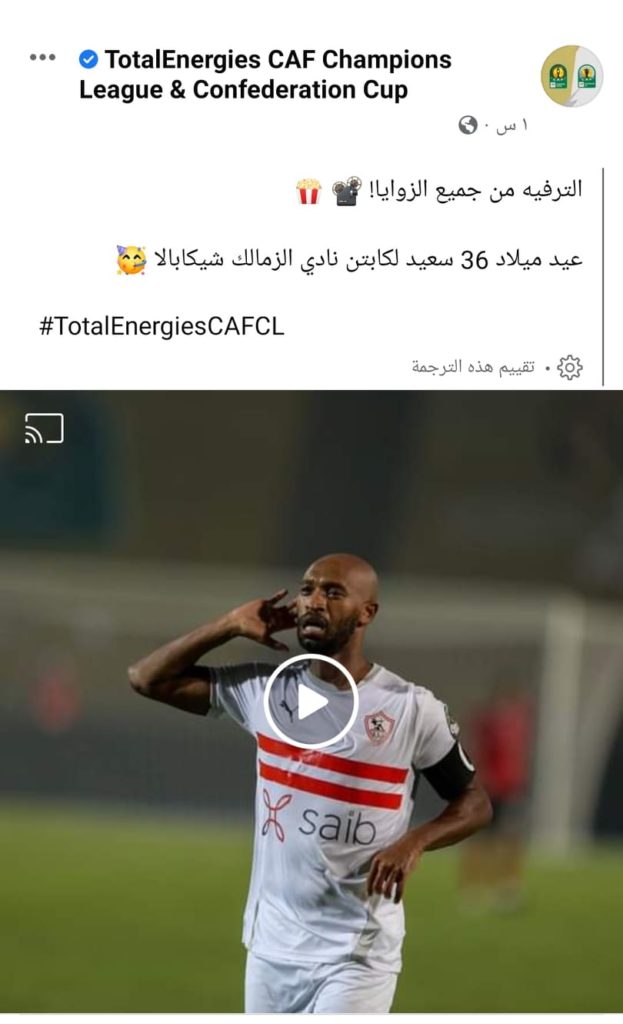Cast the video to another screen
The image size is (623, 1024).
(x=44, y=429)
